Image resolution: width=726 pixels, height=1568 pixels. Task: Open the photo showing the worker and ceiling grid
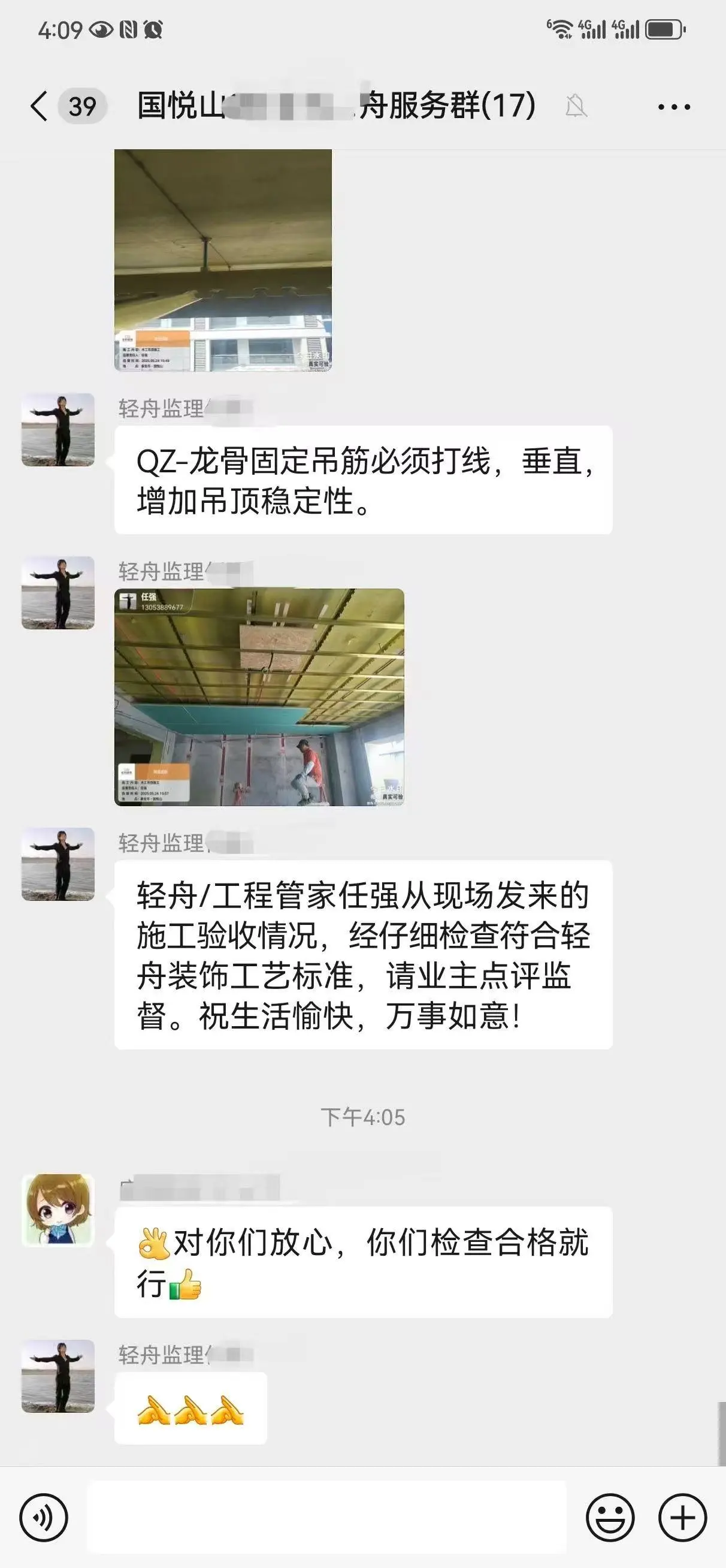(259, 697)
